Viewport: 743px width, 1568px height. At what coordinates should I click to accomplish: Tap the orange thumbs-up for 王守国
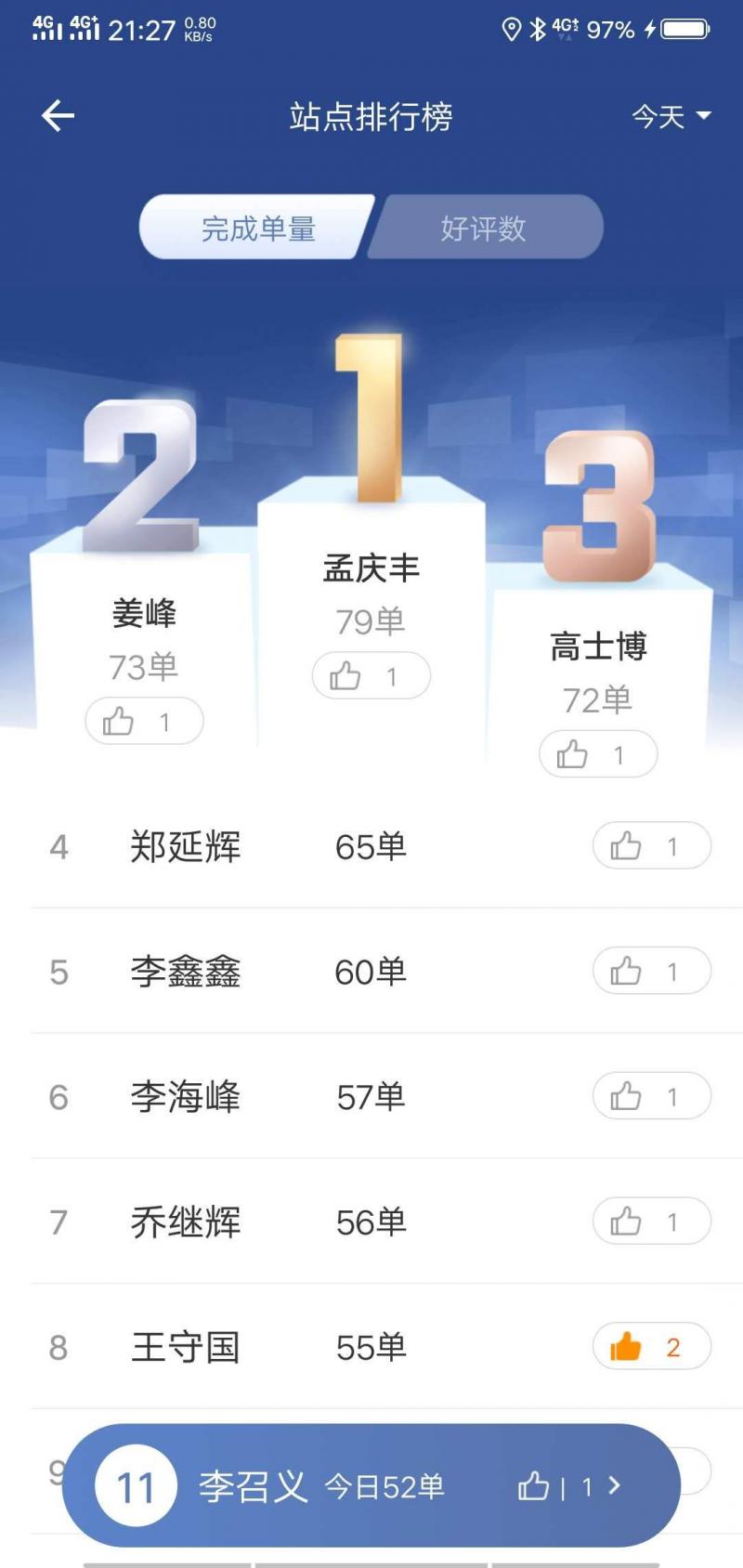651,1347
